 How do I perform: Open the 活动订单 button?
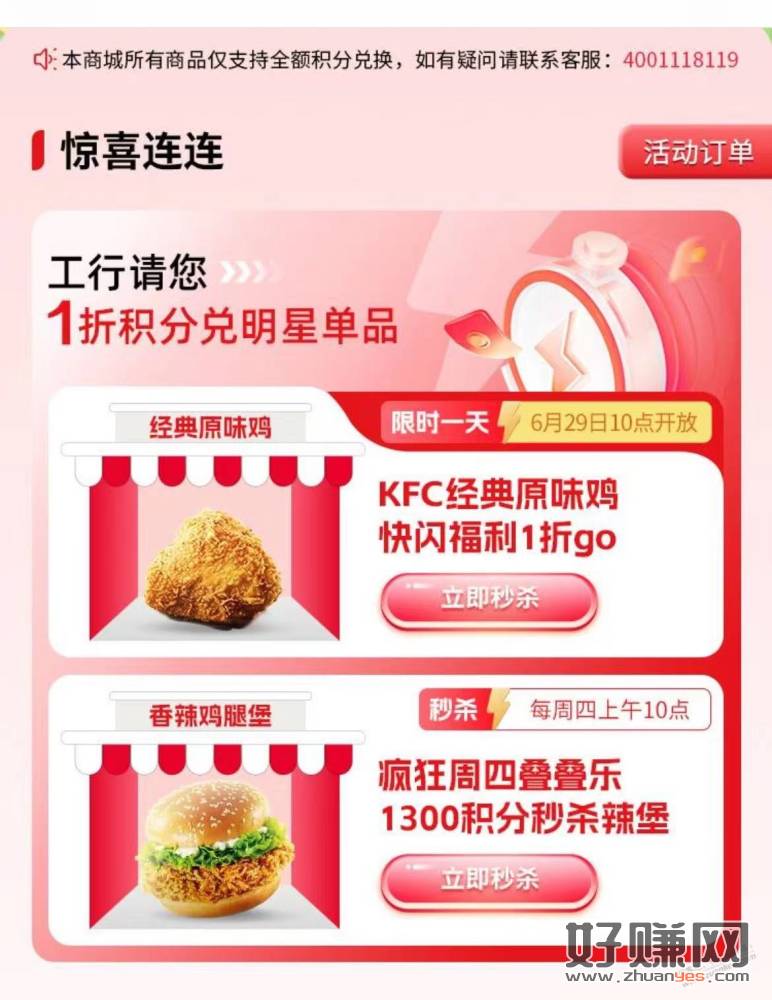coord(698,152)
